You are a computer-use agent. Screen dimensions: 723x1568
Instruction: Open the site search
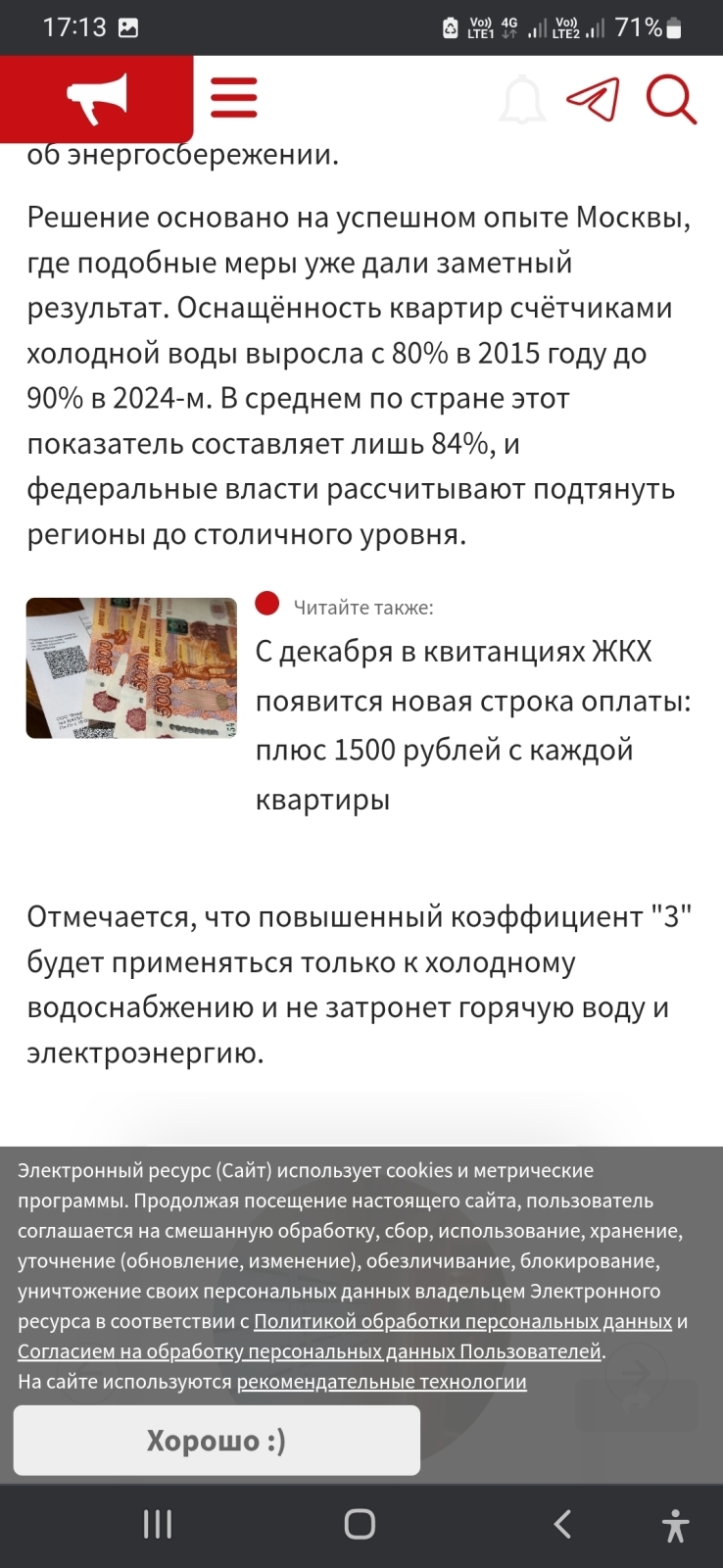tap(671, 99)
